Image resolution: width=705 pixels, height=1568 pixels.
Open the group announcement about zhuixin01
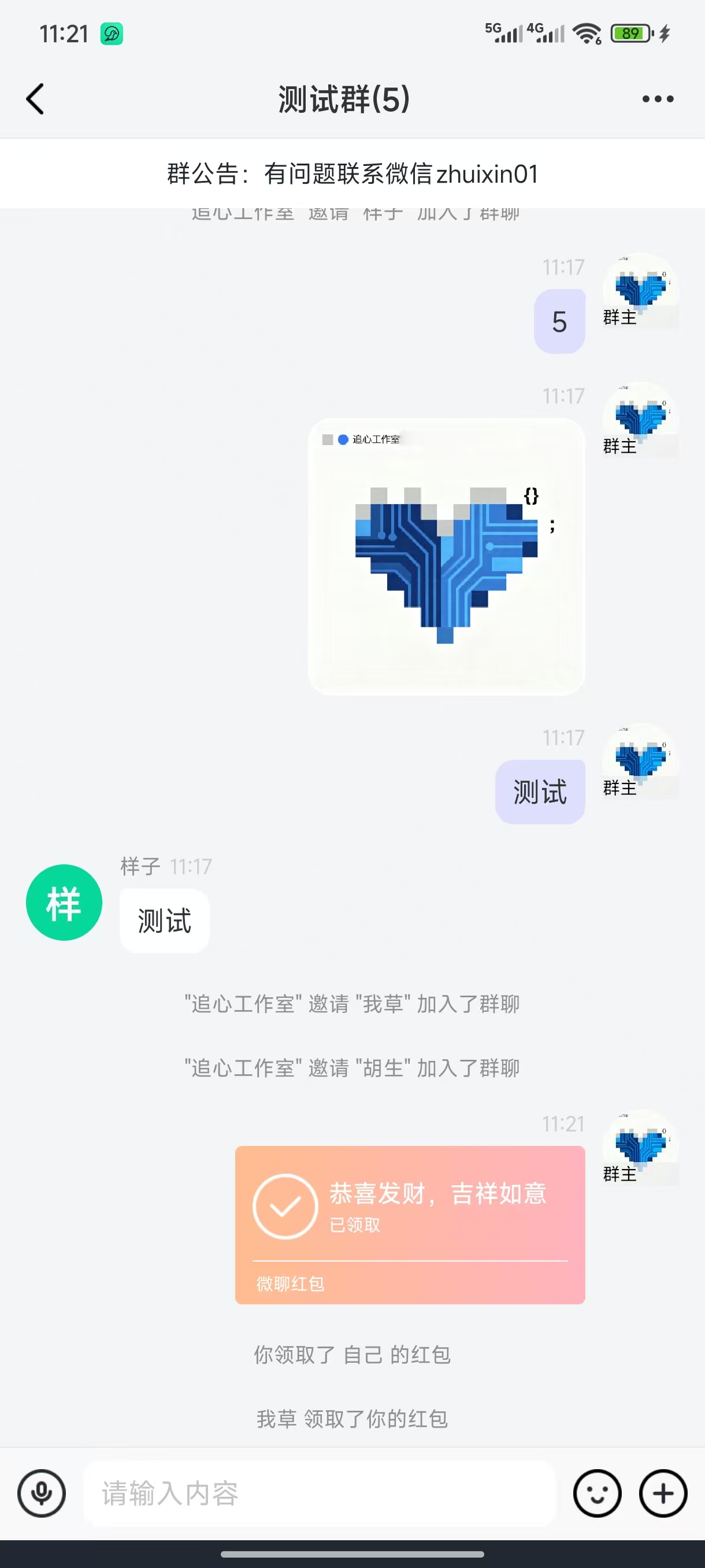(x=352, y=173)
